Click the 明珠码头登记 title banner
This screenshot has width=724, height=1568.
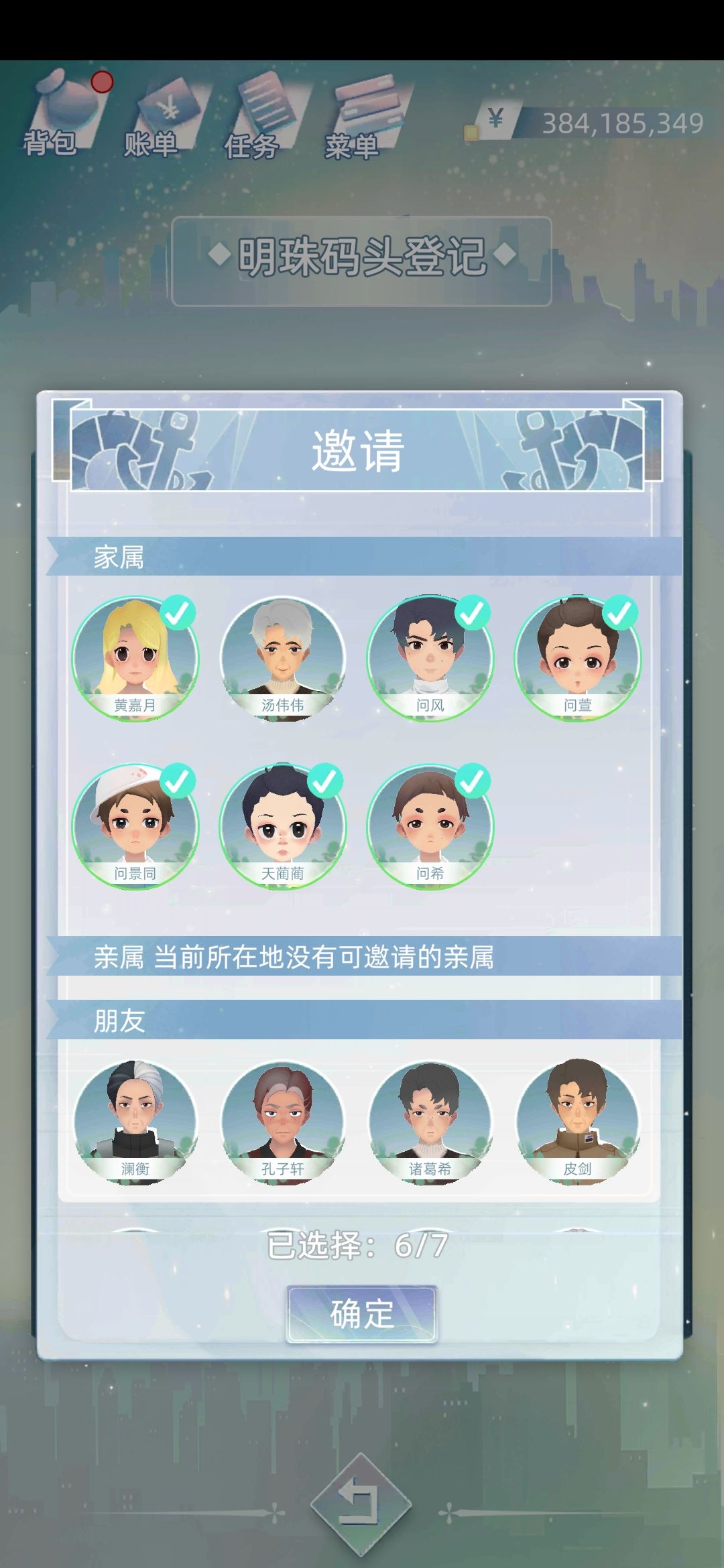[362, 257]
